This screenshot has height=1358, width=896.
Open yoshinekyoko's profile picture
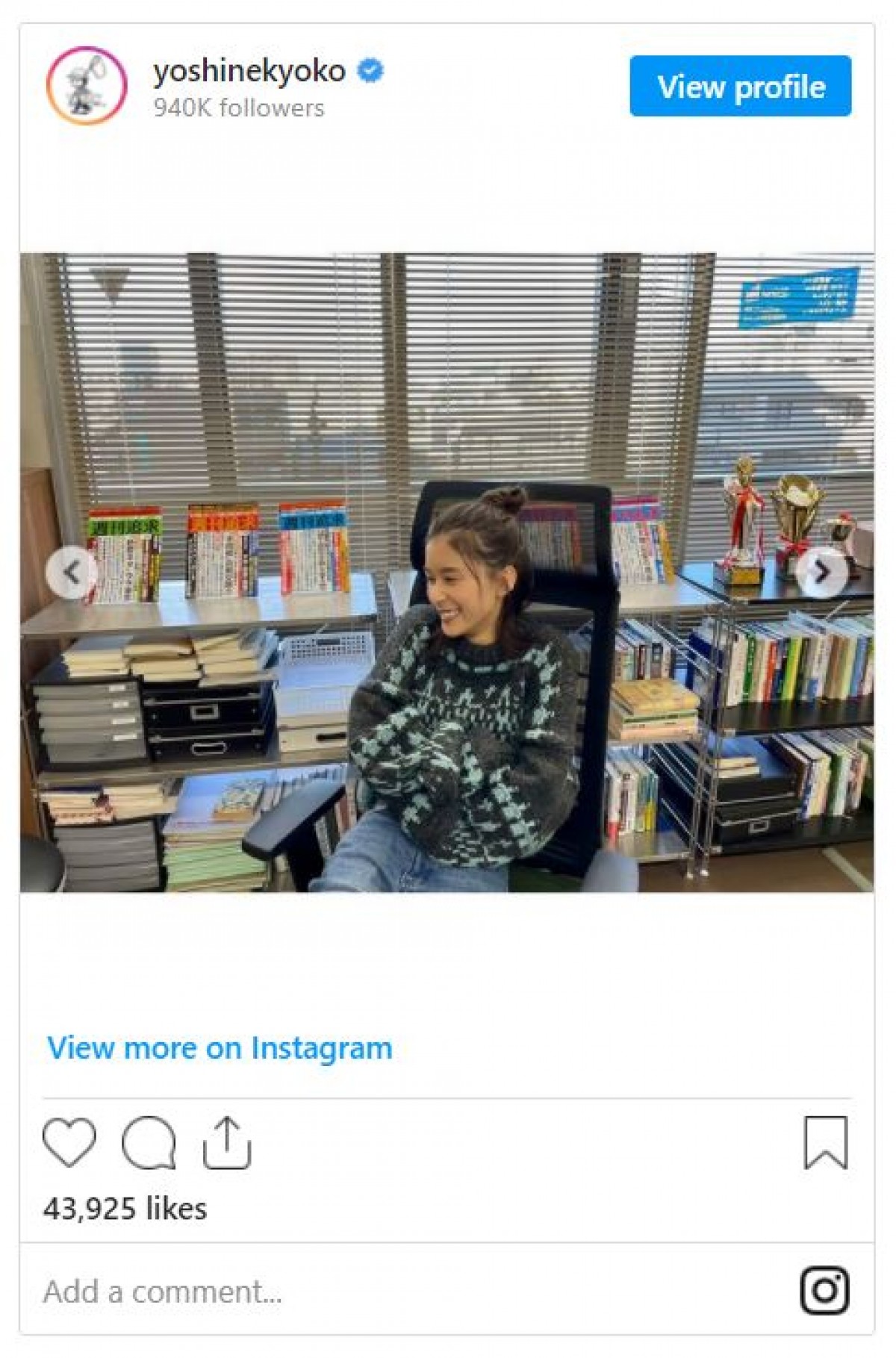click(87, 86)
